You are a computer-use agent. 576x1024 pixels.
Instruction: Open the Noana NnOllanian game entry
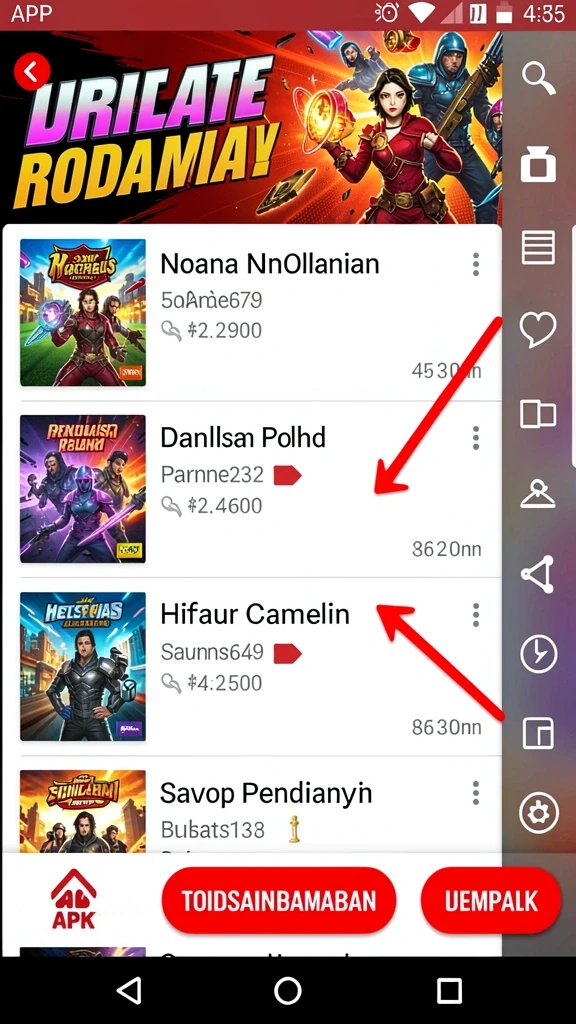pos(252,313)
